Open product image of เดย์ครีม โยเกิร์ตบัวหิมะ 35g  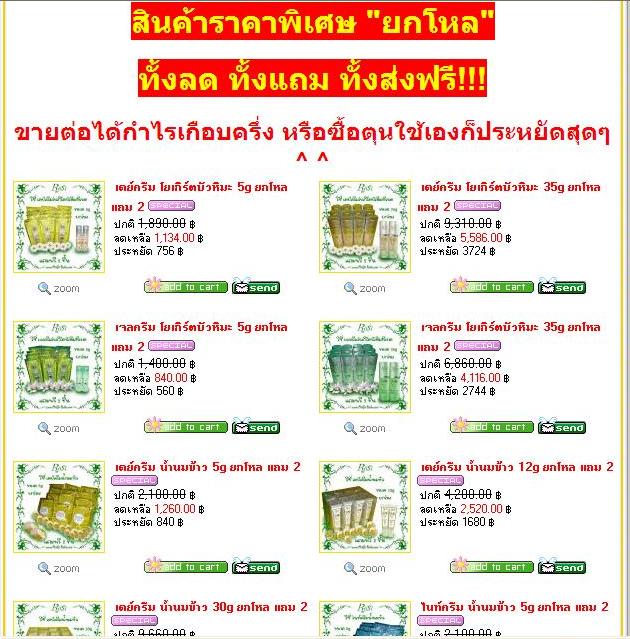click(362, 225)
